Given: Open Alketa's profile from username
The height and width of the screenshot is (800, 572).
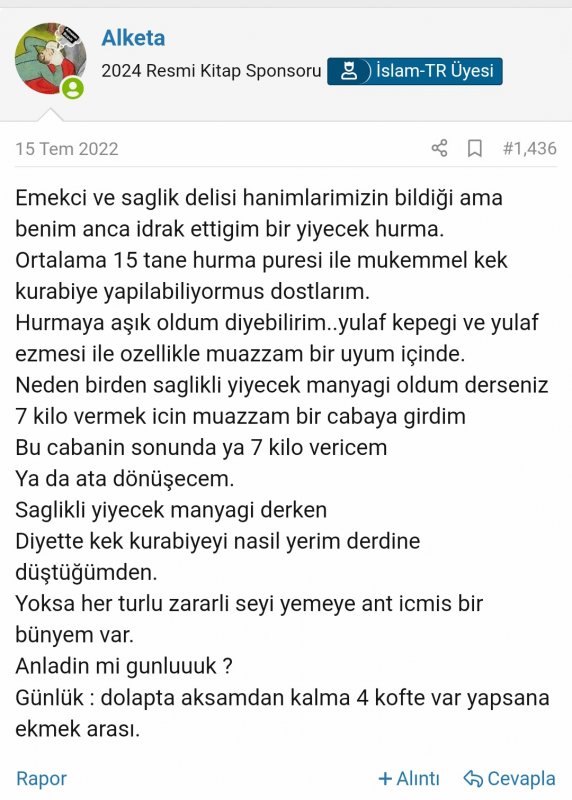Looking at the screenshot, I should click(133, 38).
